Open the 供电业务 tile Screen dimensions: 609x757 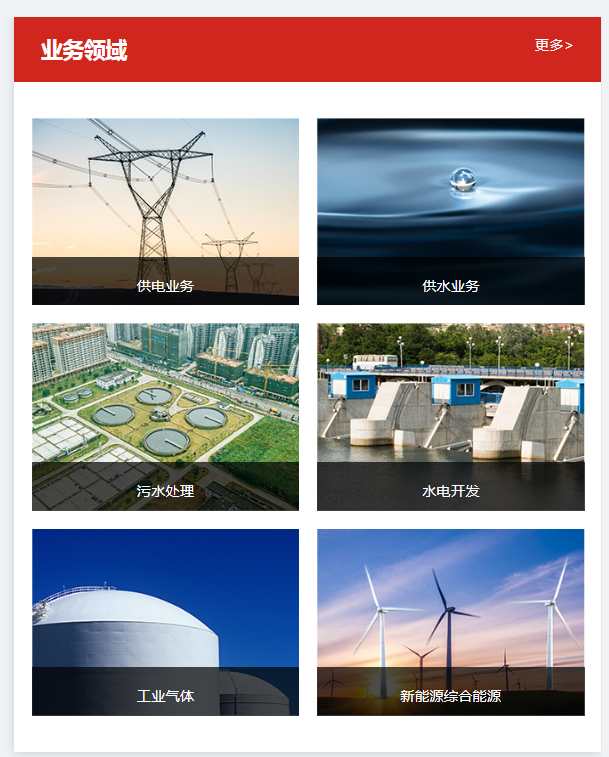165,211
